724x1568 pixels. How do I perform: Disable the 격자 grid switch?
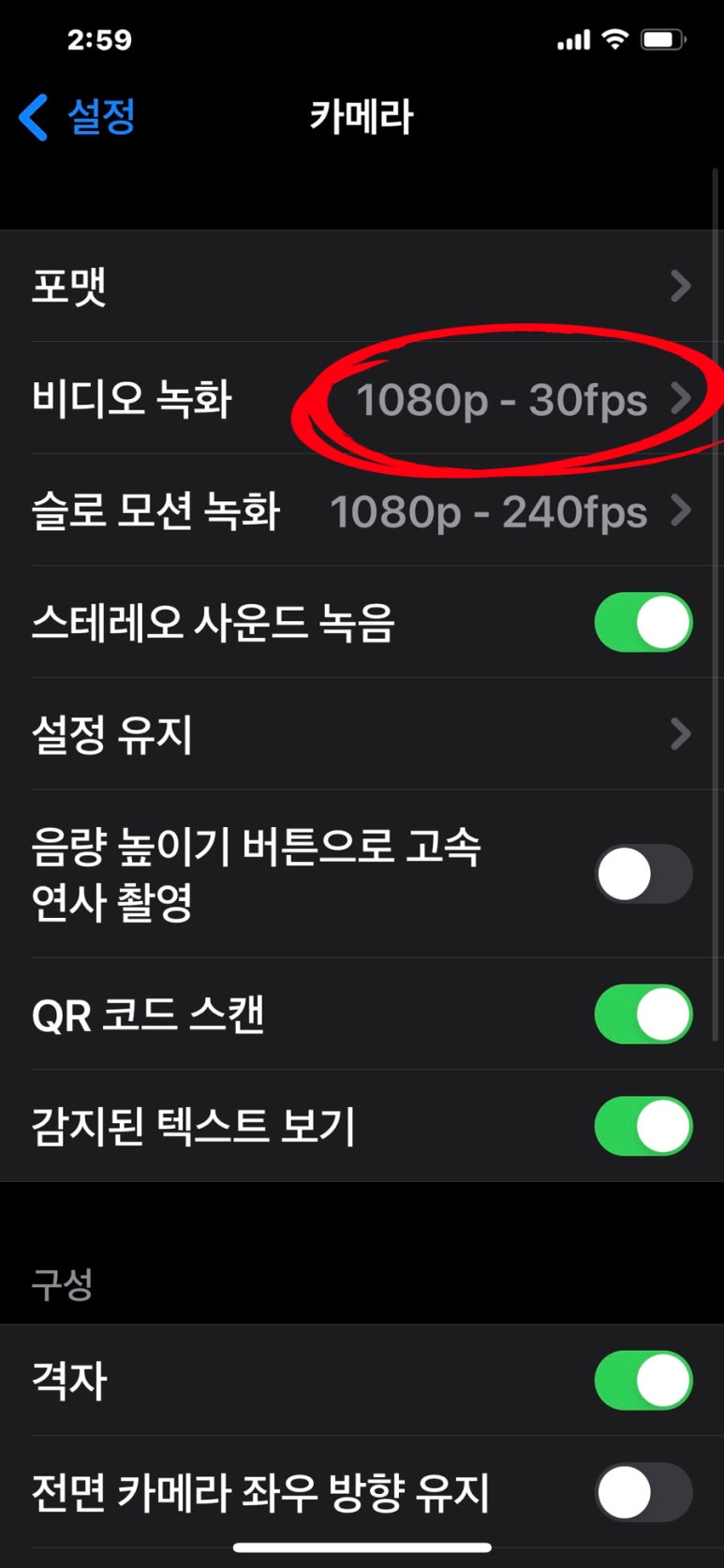coord(643,1381)
